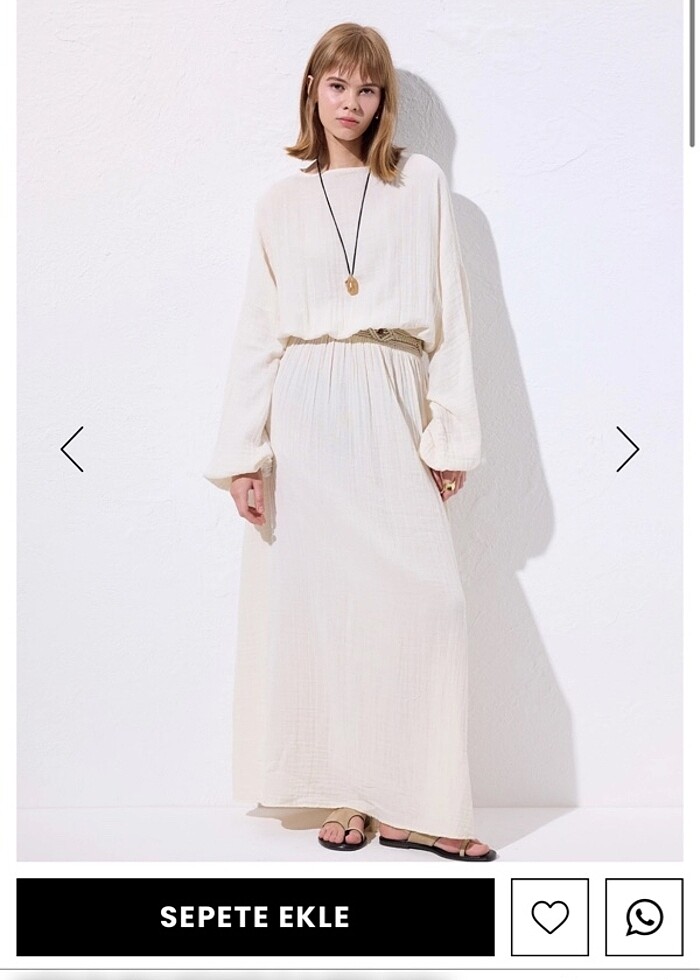This screenshot has width=700, height=980.
Task: Show the previous product photo
Action: coord(72,449)
